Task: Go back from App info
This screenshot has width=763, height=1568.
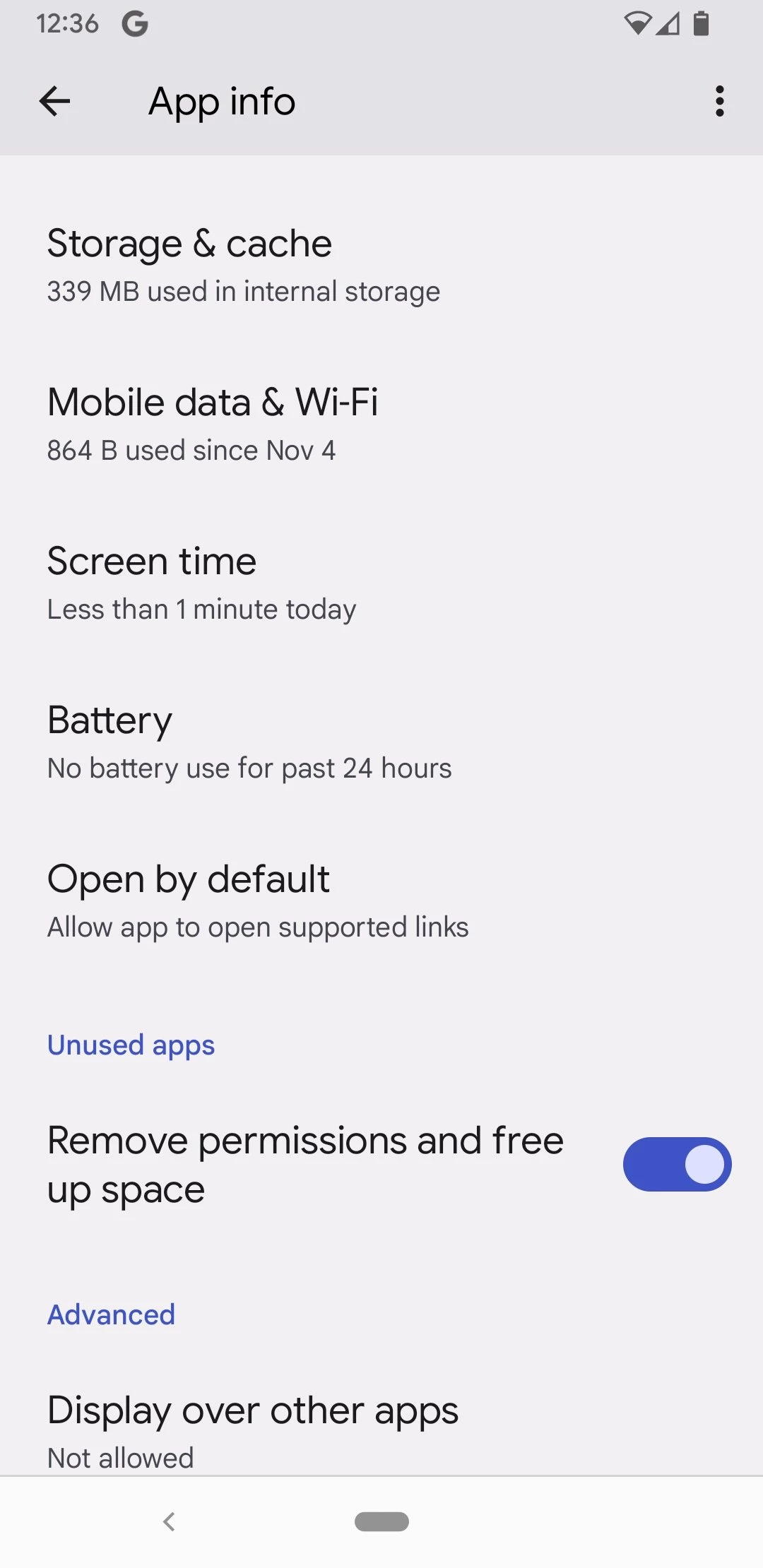Action: (x=54, y=102)
